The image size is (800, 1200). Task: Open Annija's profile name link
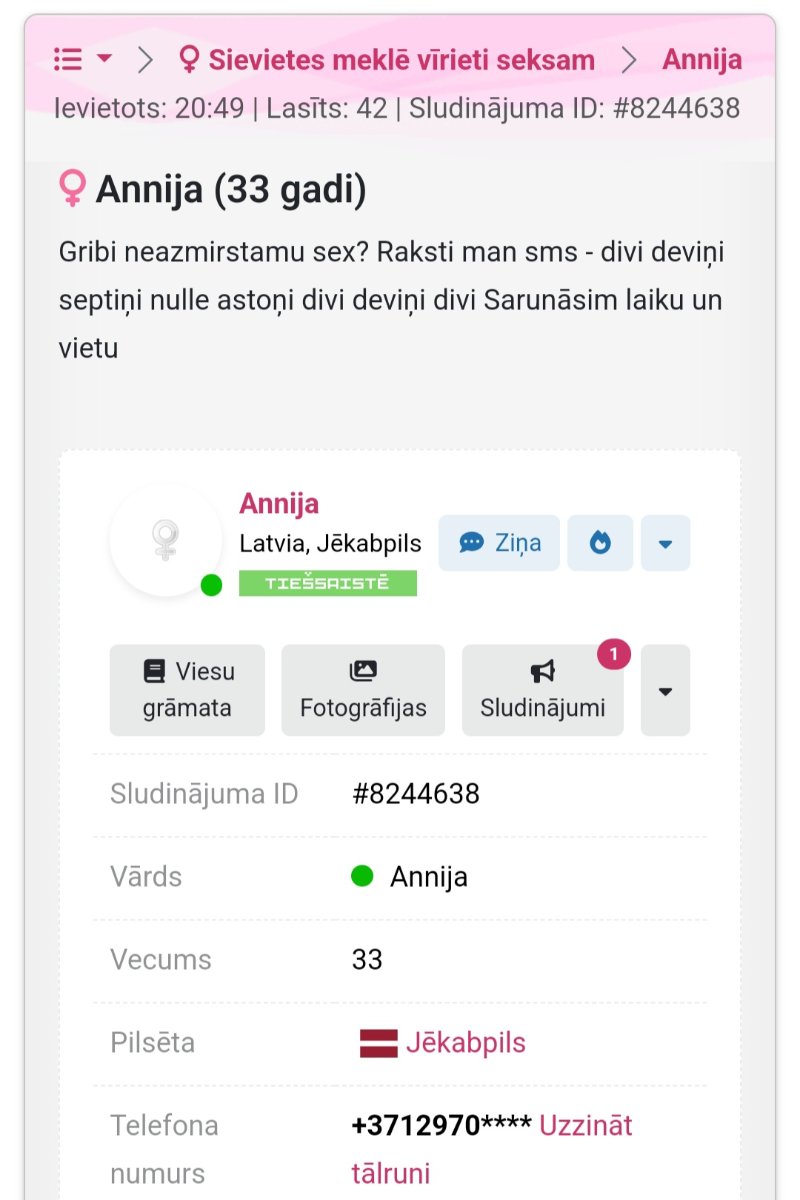(x=279, y=504)
